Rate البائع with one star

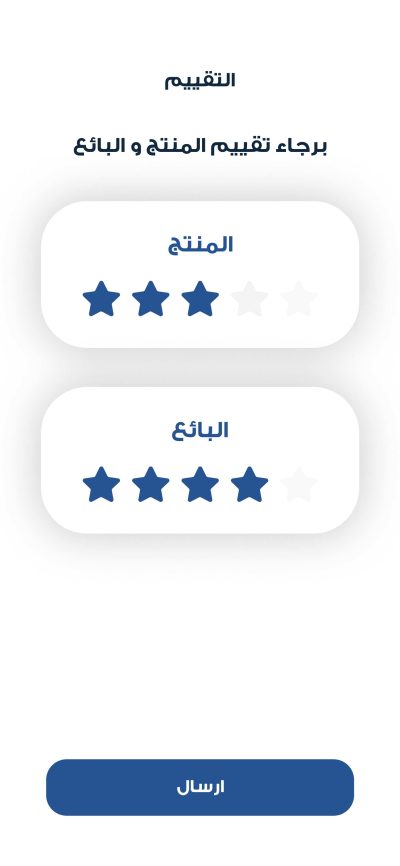click(x=102, y=484)
